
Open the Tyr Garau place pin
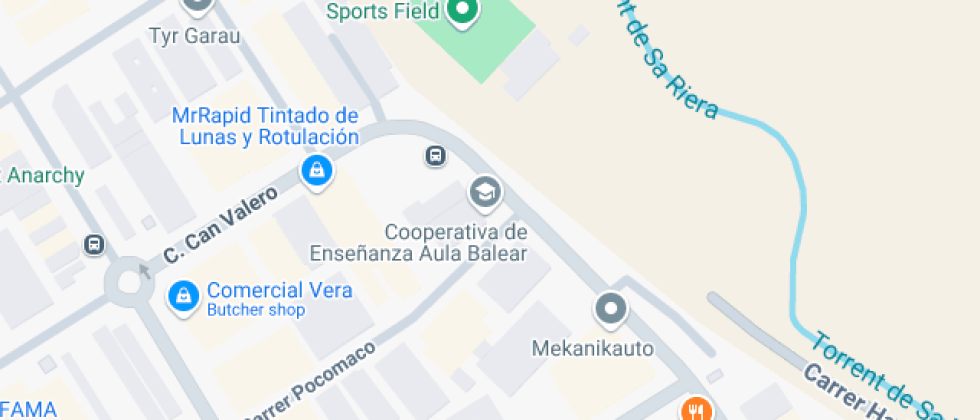point(198,5)
